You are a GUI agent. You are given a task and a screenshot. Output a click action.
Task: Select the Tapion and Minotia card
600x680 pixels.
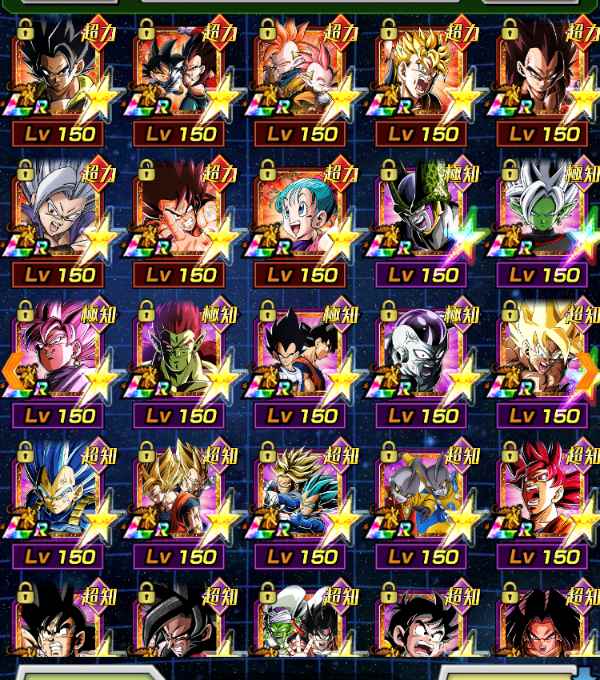coord(300,75)
